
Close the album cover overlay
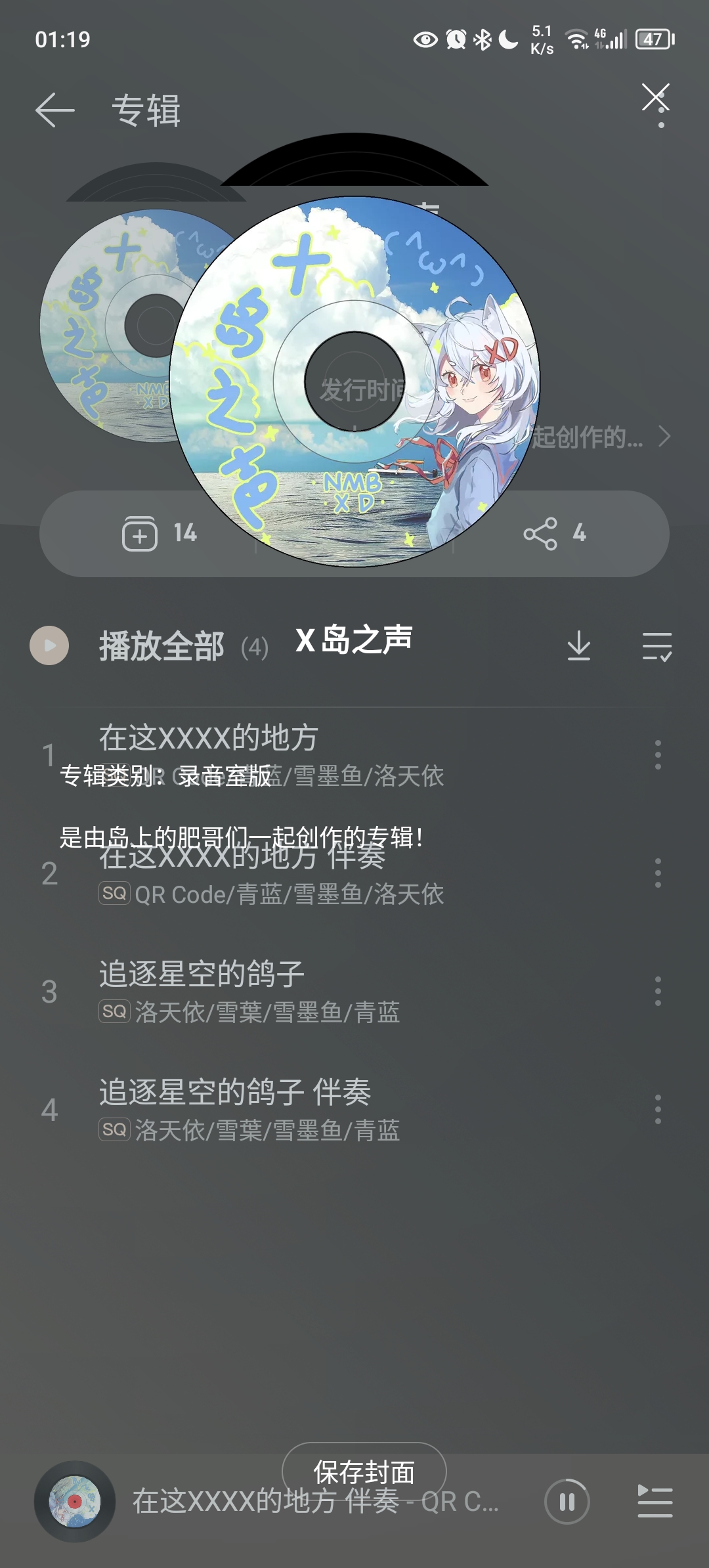coord(655,98)
